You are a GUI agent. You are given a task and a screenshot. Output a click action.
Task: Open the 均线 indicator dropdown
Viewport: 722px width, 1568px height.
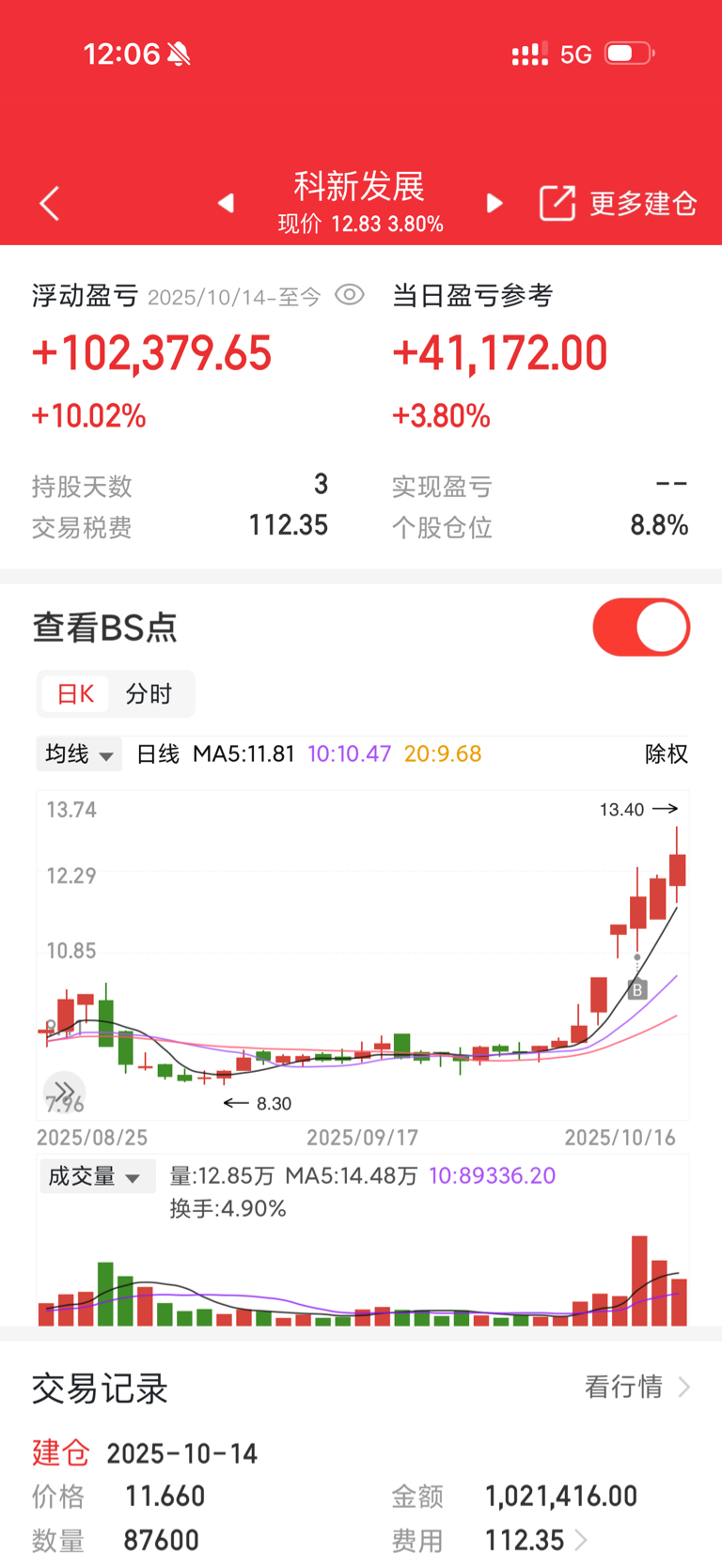tap(79, 754)
